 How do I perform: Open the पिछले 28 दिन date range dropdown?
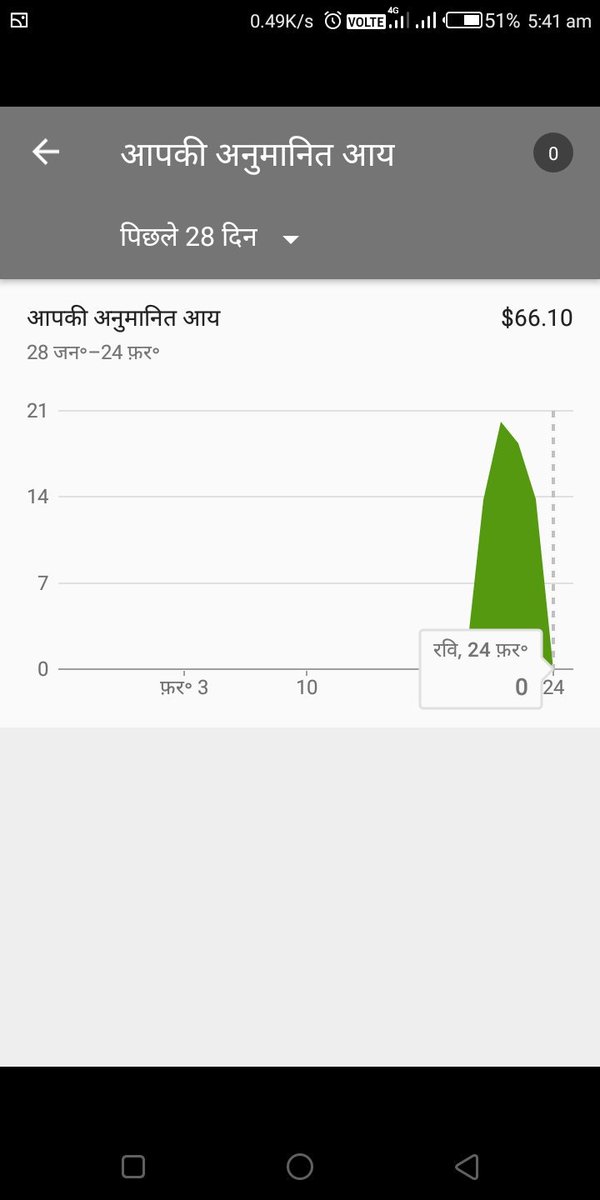210,237
